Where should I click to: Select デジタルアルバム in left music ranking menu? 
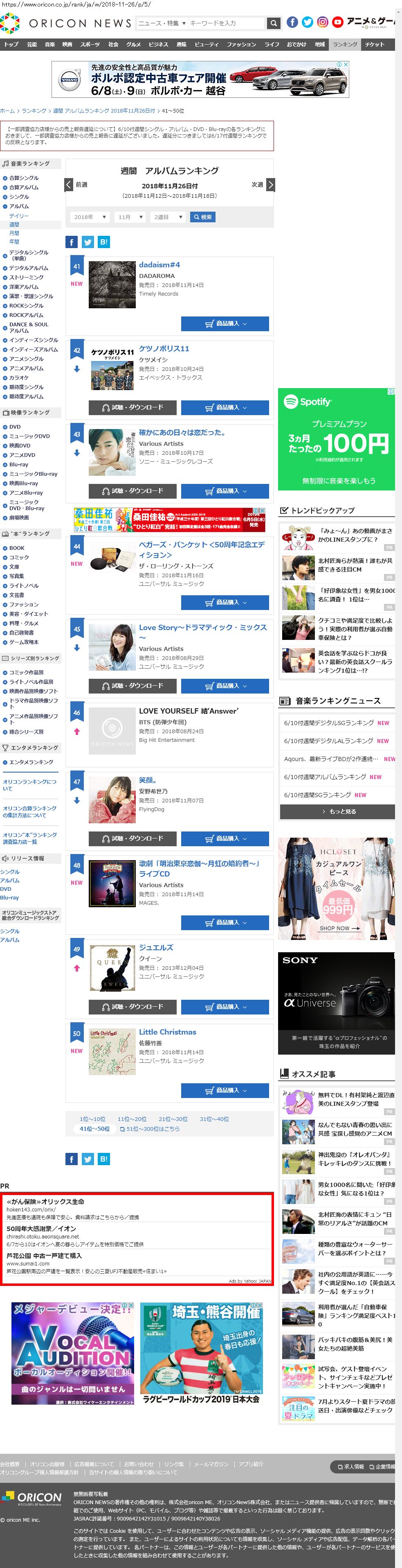click(x=29, y=268)
